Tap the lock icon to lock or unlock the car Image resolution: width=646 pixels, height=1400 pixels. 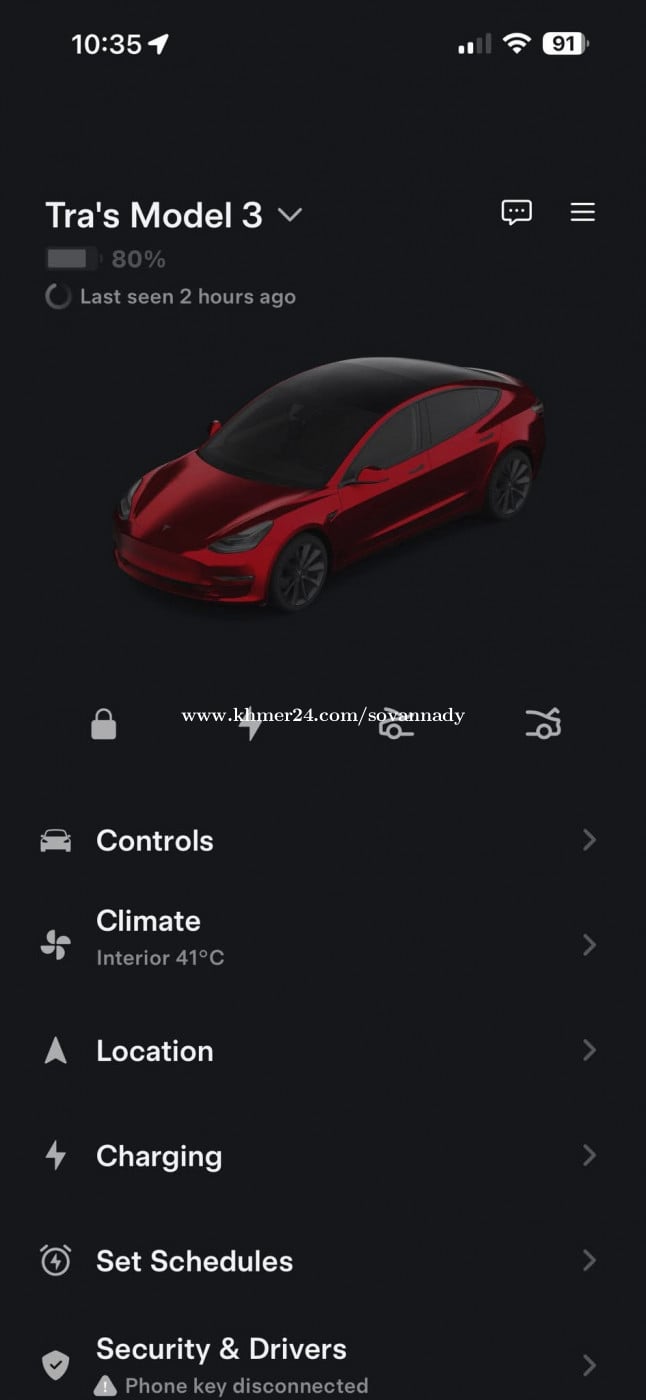104,724
